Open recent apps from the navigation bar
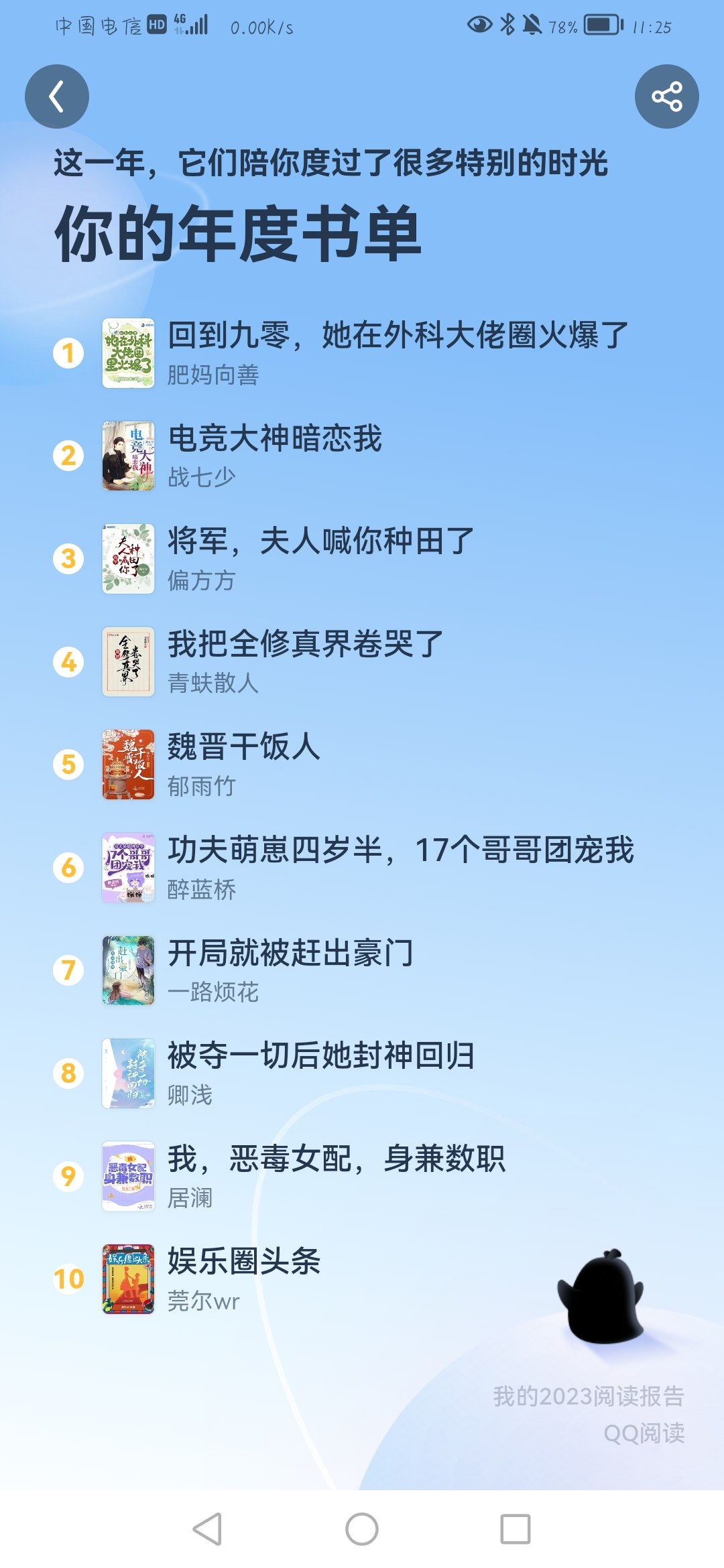This screenshot has height=1568, width=724. [x=516, y=1529]
